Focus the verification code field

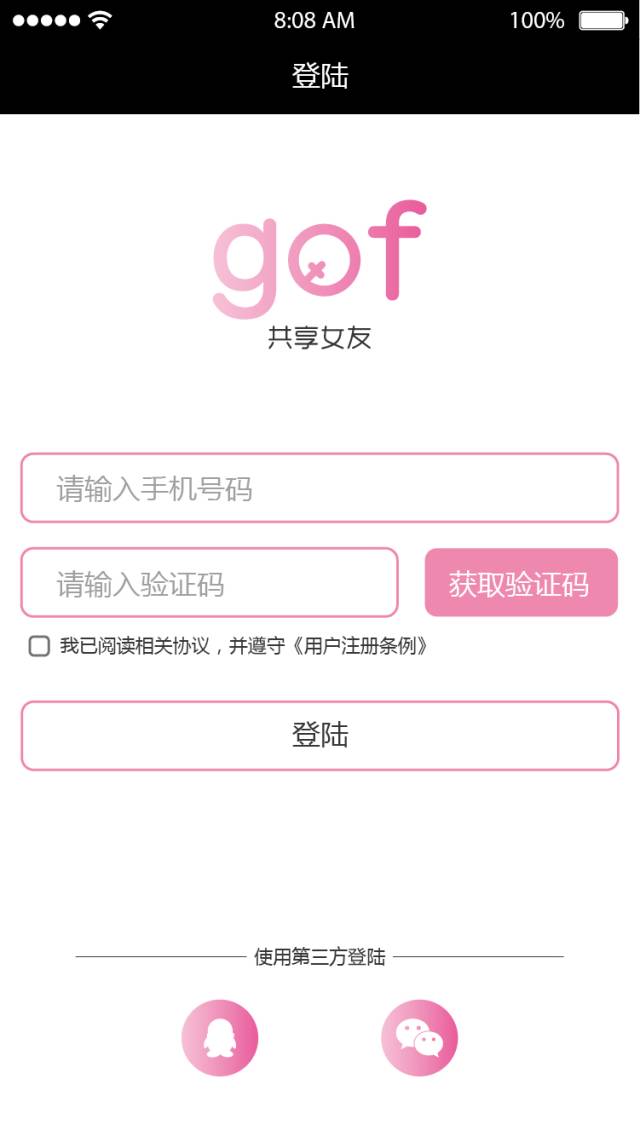coord(210,583)
